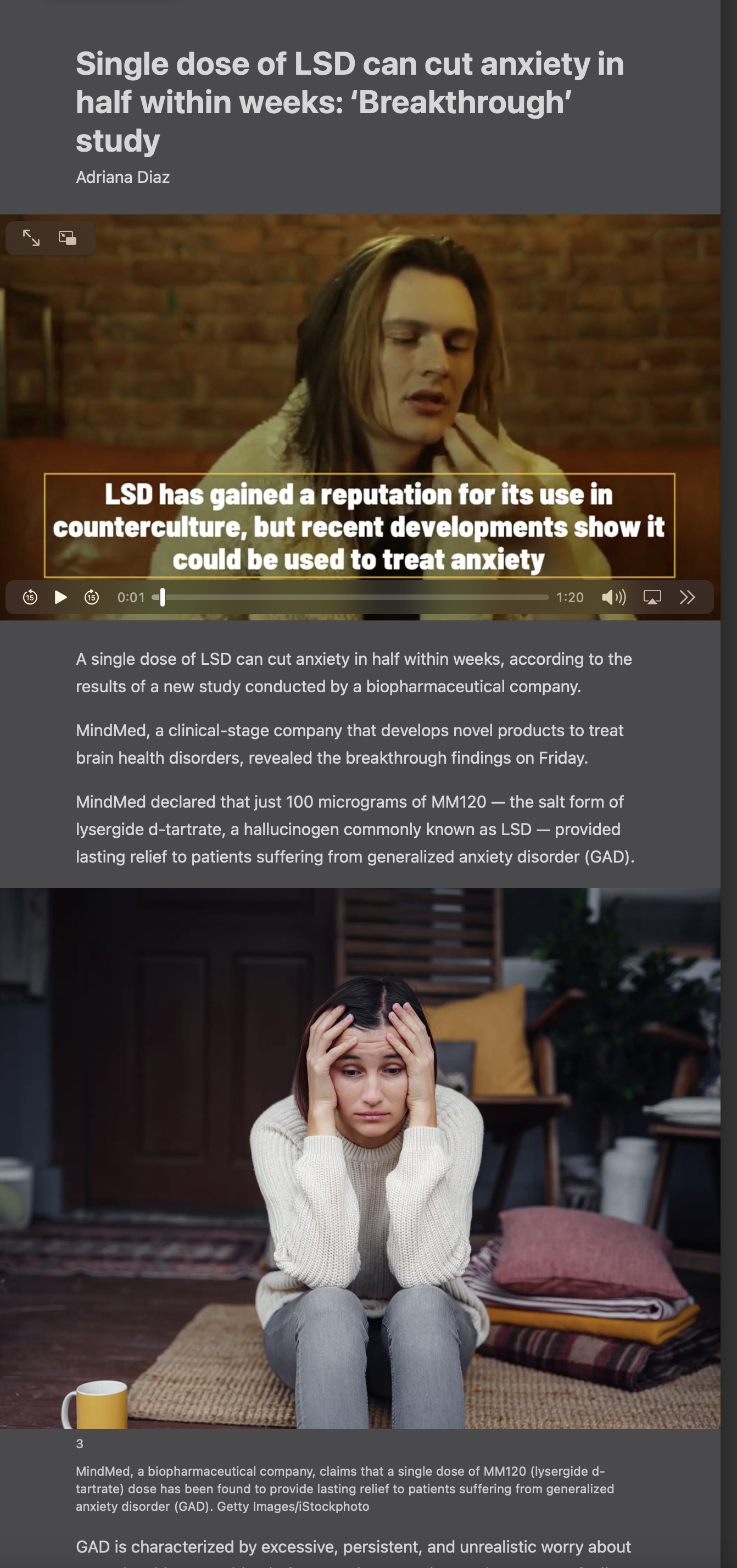Open picture-in-picture for the video

68,238
